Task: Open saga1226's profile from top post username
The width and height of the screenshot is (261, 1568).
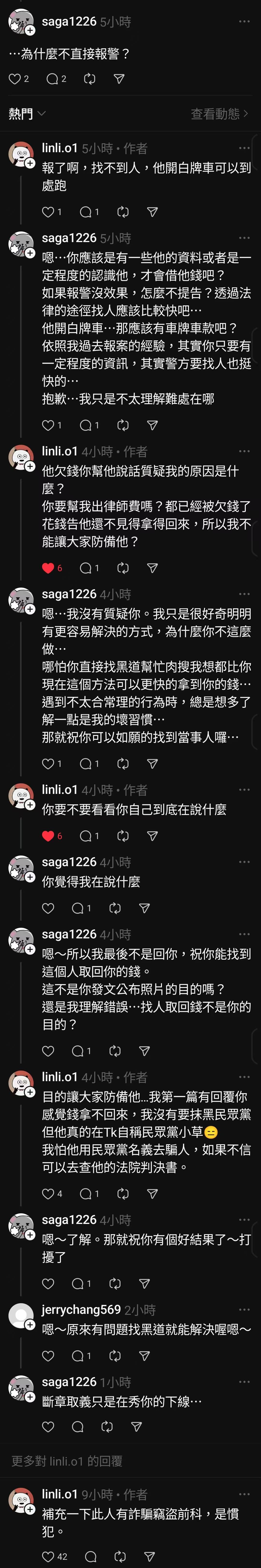Action: (69, 22)
